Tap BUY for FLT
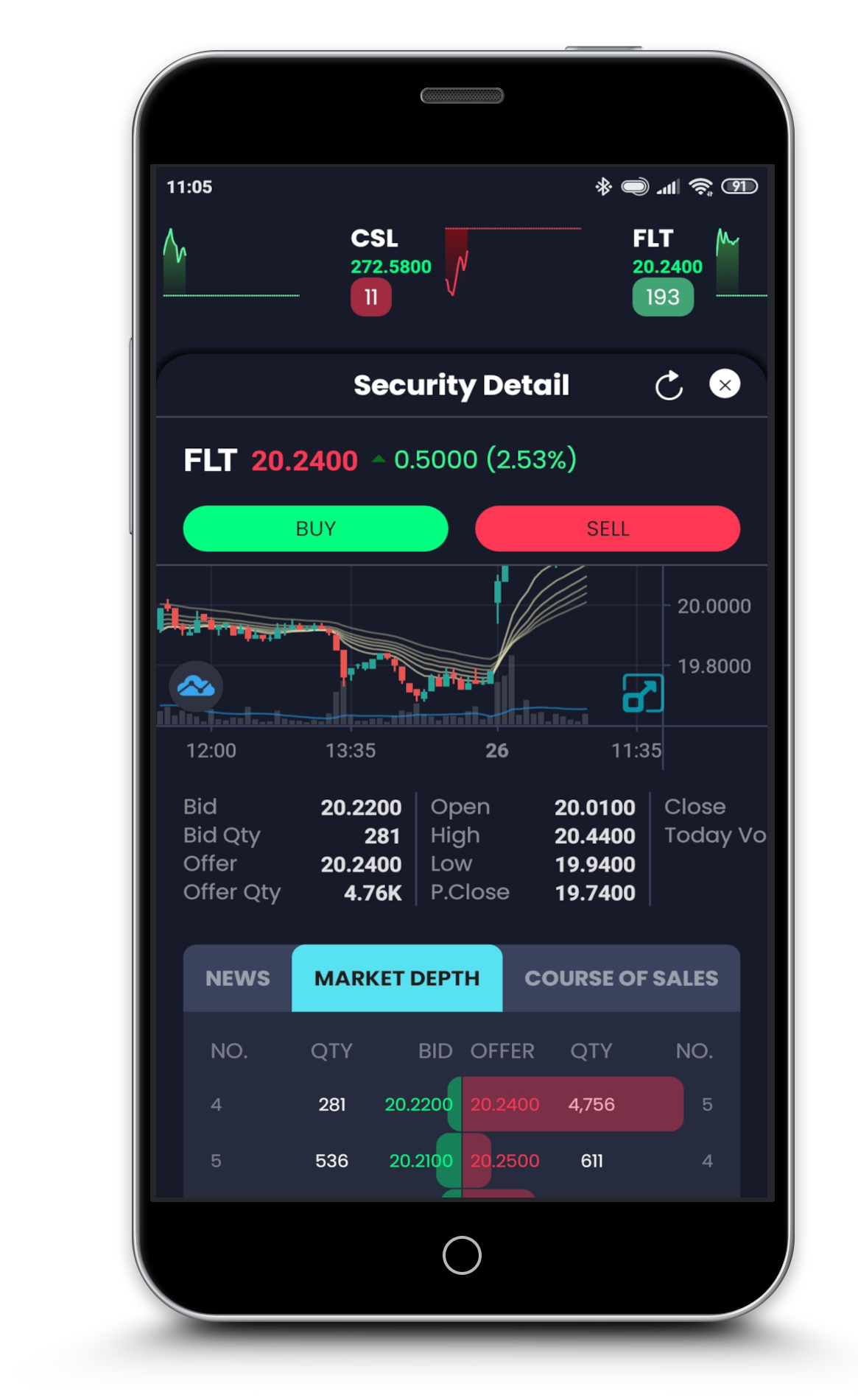858x1400 pixels. (315, 528)
